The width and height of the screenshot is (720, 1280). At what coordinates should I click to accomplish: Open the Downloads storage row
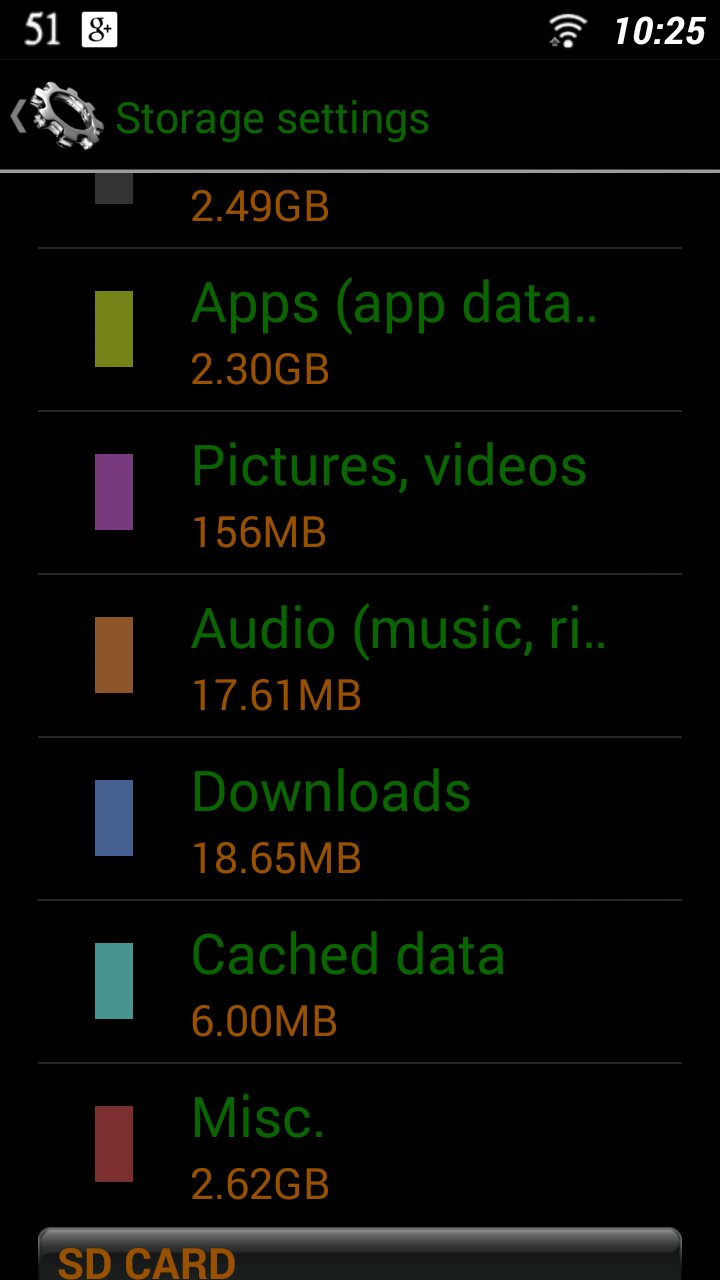360,819
